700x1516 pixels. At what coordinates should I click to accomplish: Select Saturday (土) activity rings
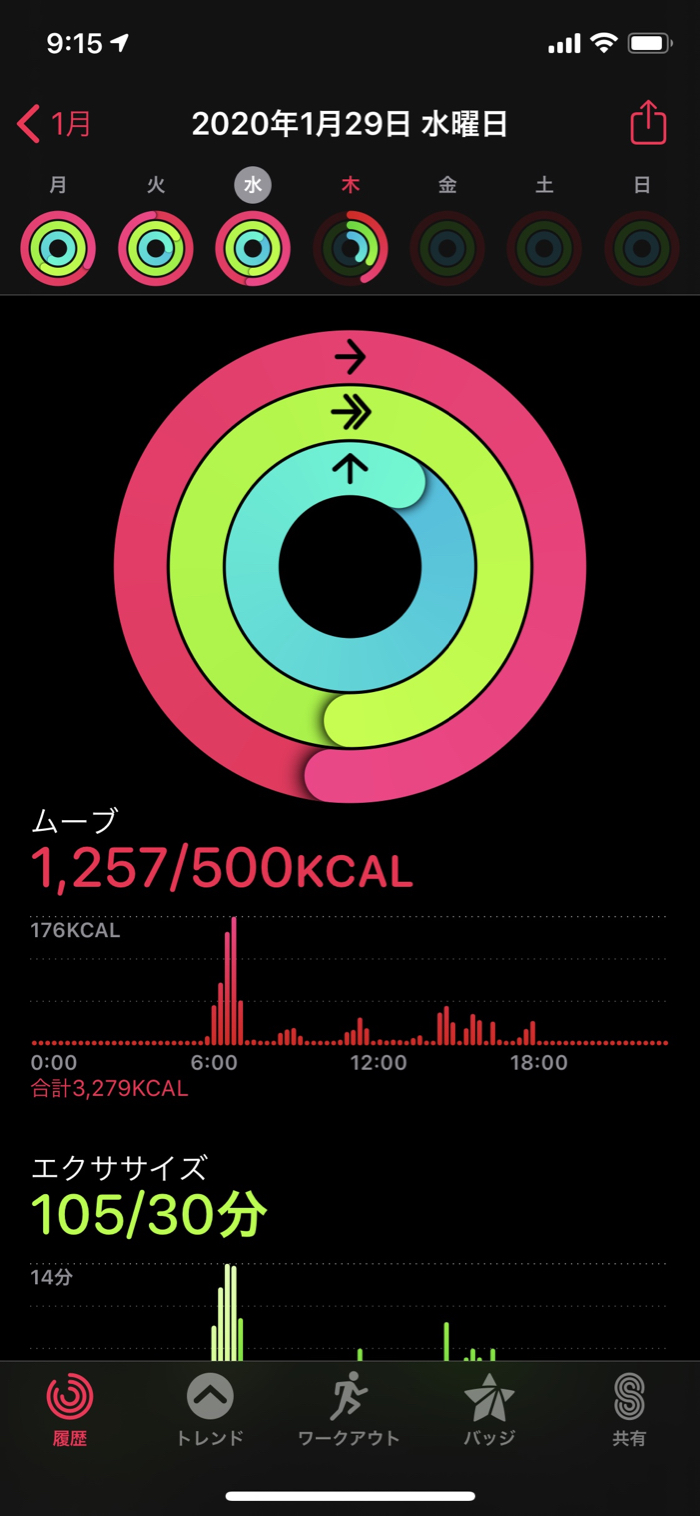544,249
